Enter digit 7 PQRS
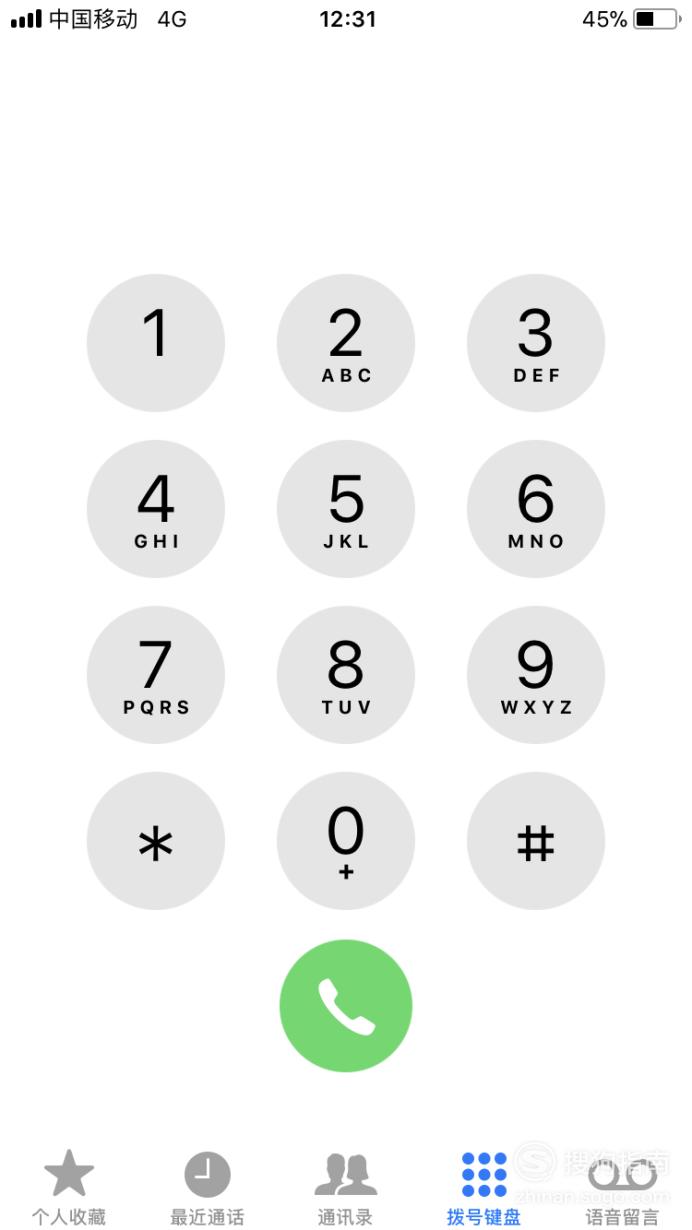This screenshot has width=692, height=1230. tap(156, 675)
